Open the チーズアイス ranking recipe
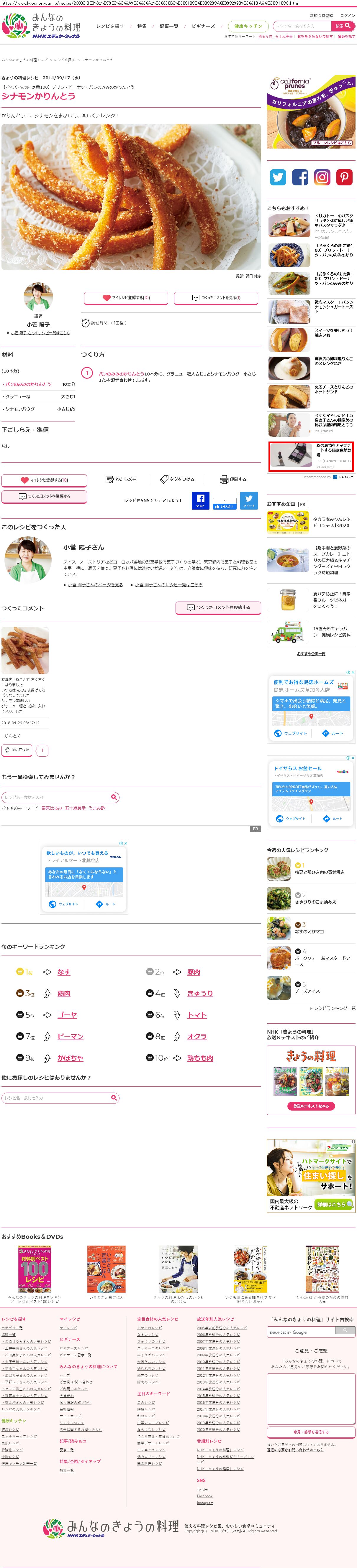 point(307,991)
